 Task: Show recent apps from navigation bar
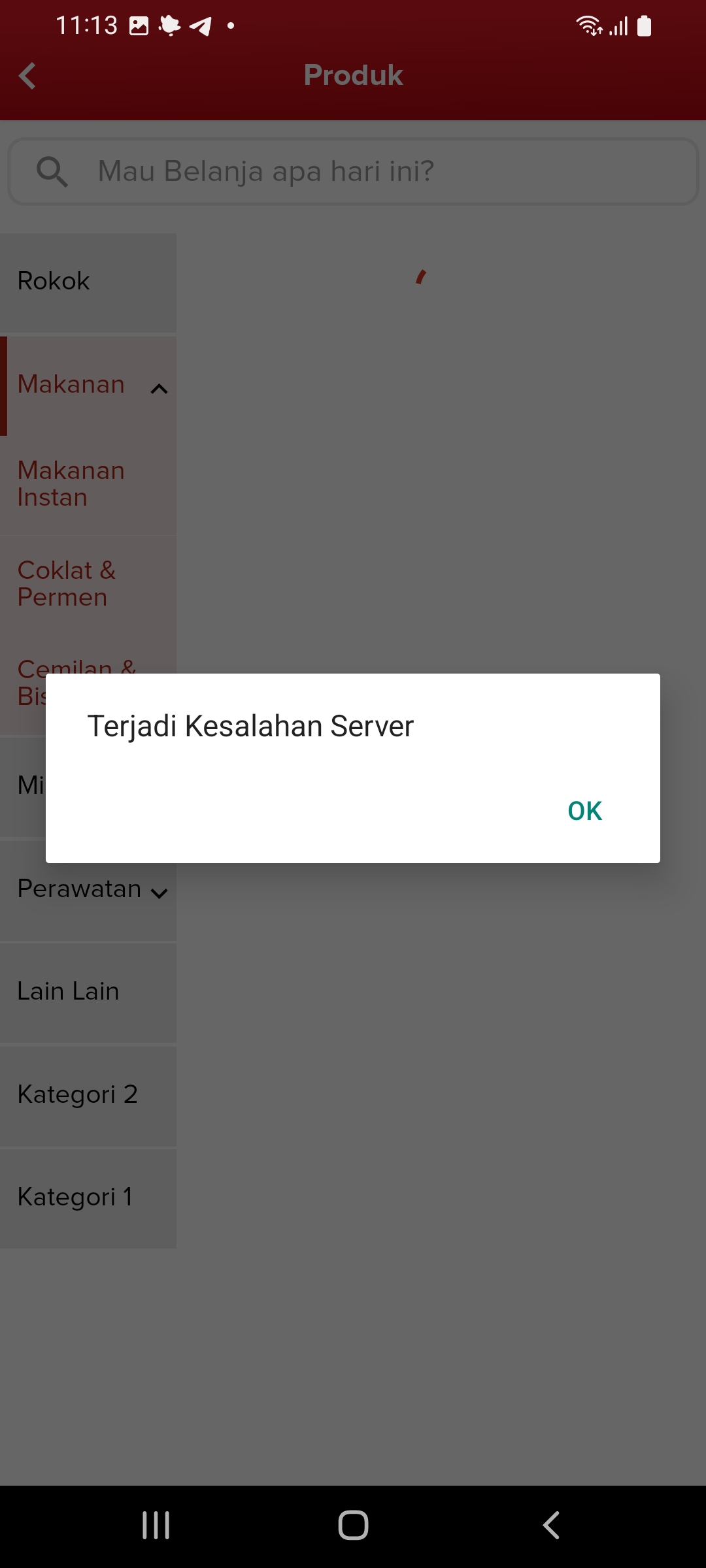point(156,1526)
